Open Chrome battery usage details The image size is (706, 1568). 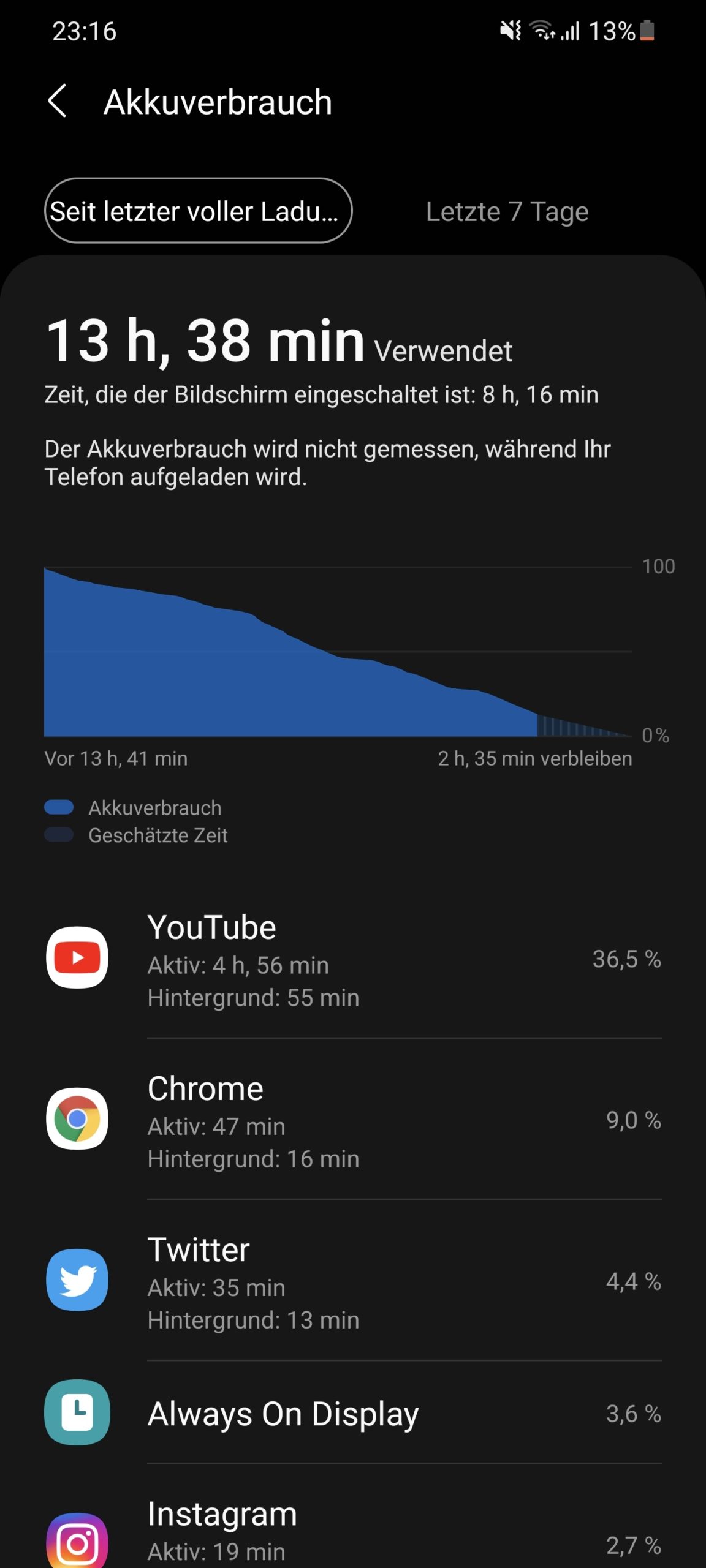click(x=353, y=1120)
